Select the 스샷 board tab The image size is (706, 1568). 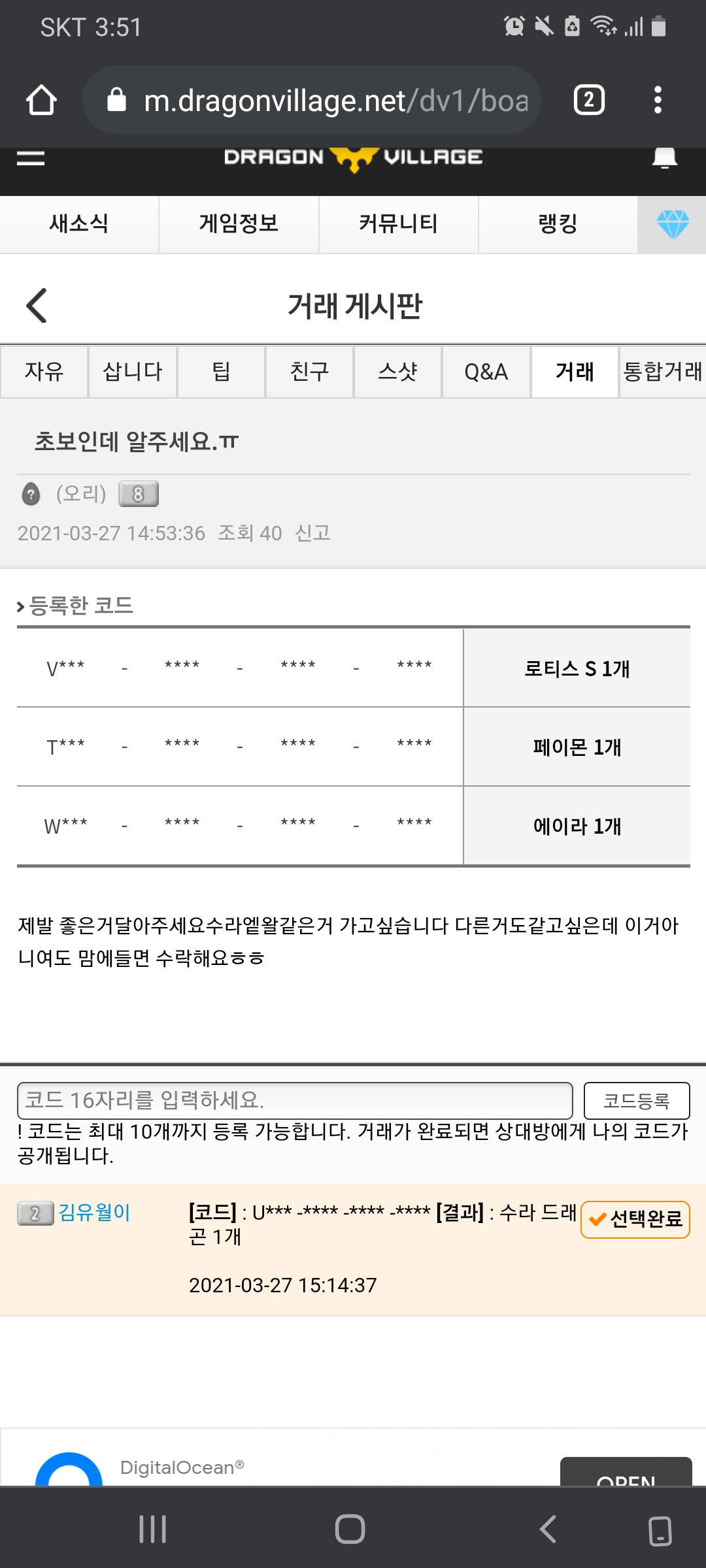[397, 372]
